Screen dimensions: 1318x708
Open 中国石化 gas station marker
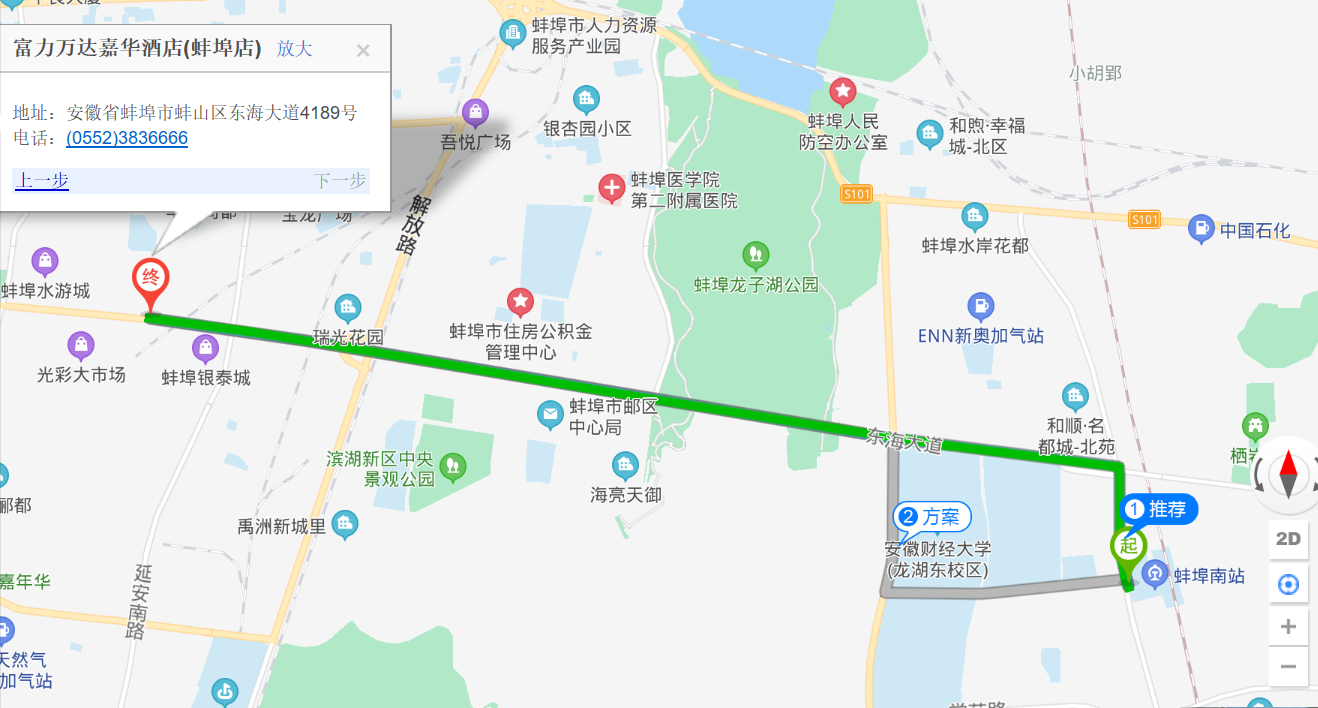tap(1201, 230)
